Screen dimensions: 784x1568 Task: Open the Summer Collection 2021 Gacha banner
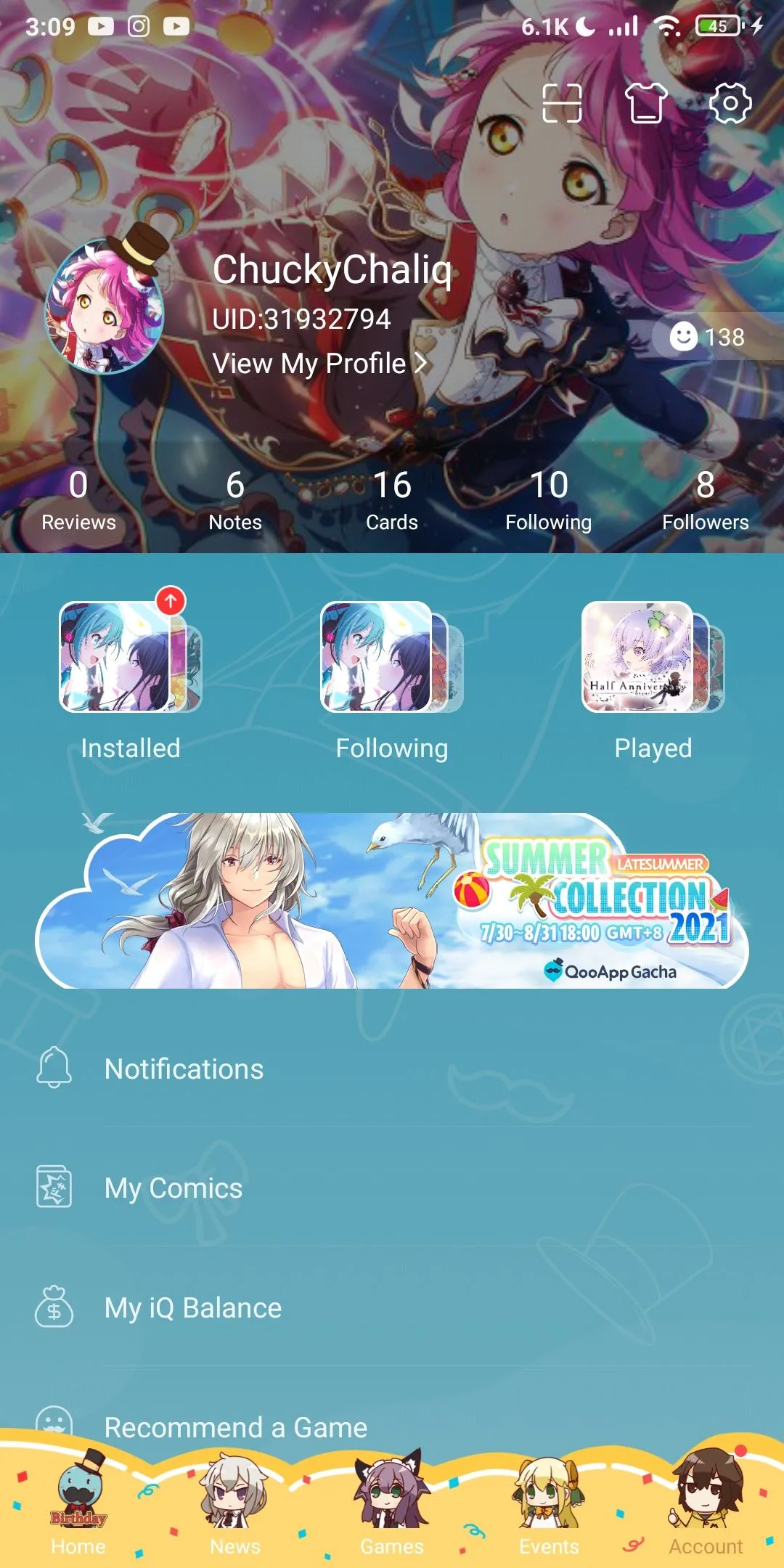point(392,902)
